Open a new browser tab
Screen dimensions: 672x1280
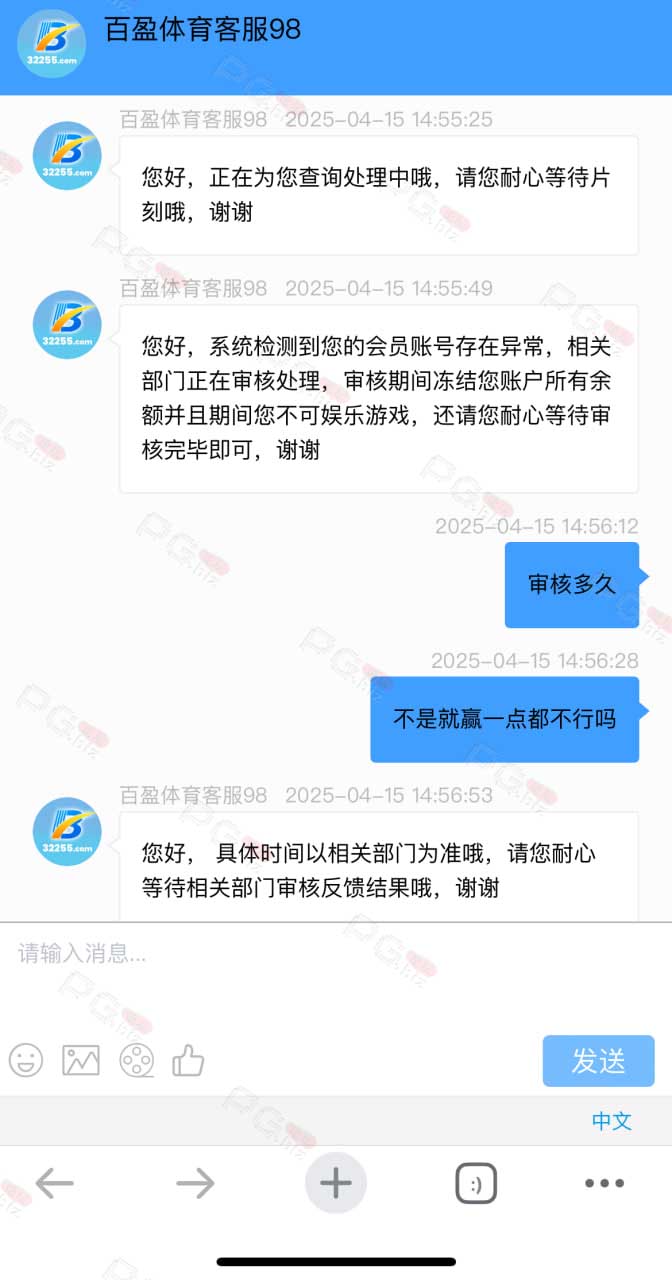click(336, 1184)
